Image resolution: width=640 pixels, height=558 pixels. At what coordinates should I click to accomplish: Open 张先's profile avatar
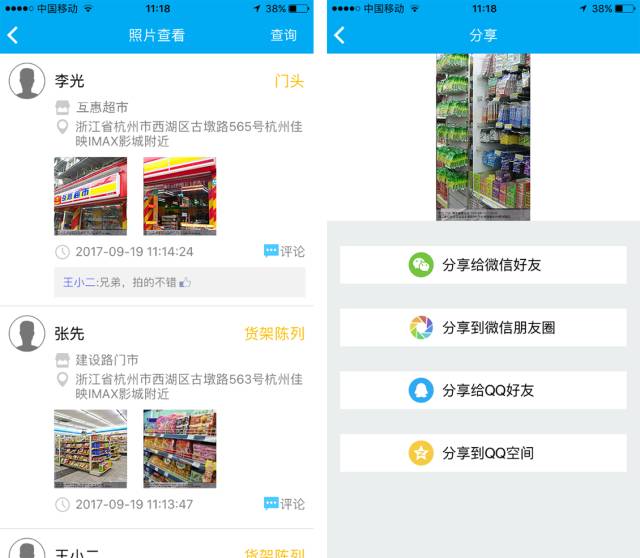27,334
